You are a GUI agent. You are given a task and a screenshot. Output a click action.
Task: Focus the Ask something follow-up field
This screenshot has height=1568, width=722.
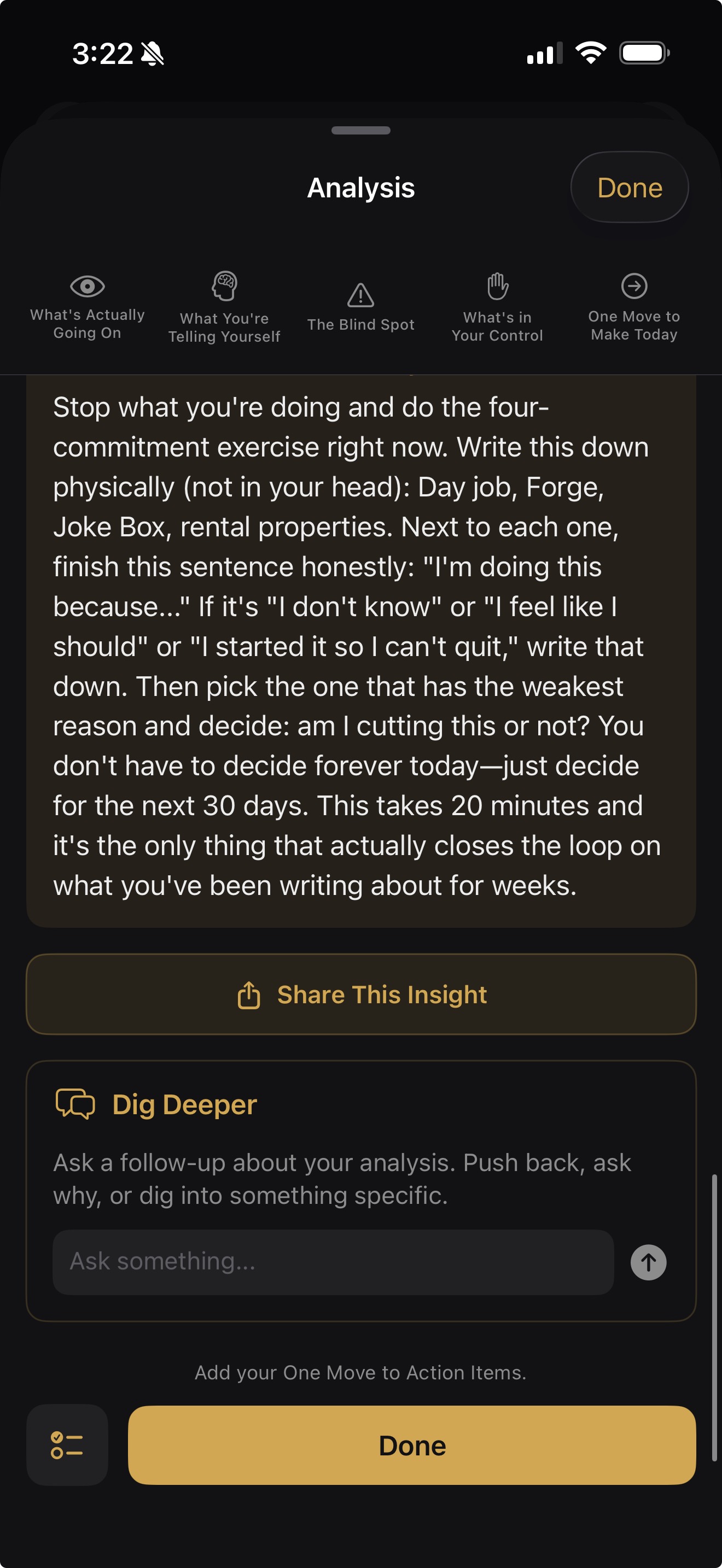click(x=333, y=1261)
